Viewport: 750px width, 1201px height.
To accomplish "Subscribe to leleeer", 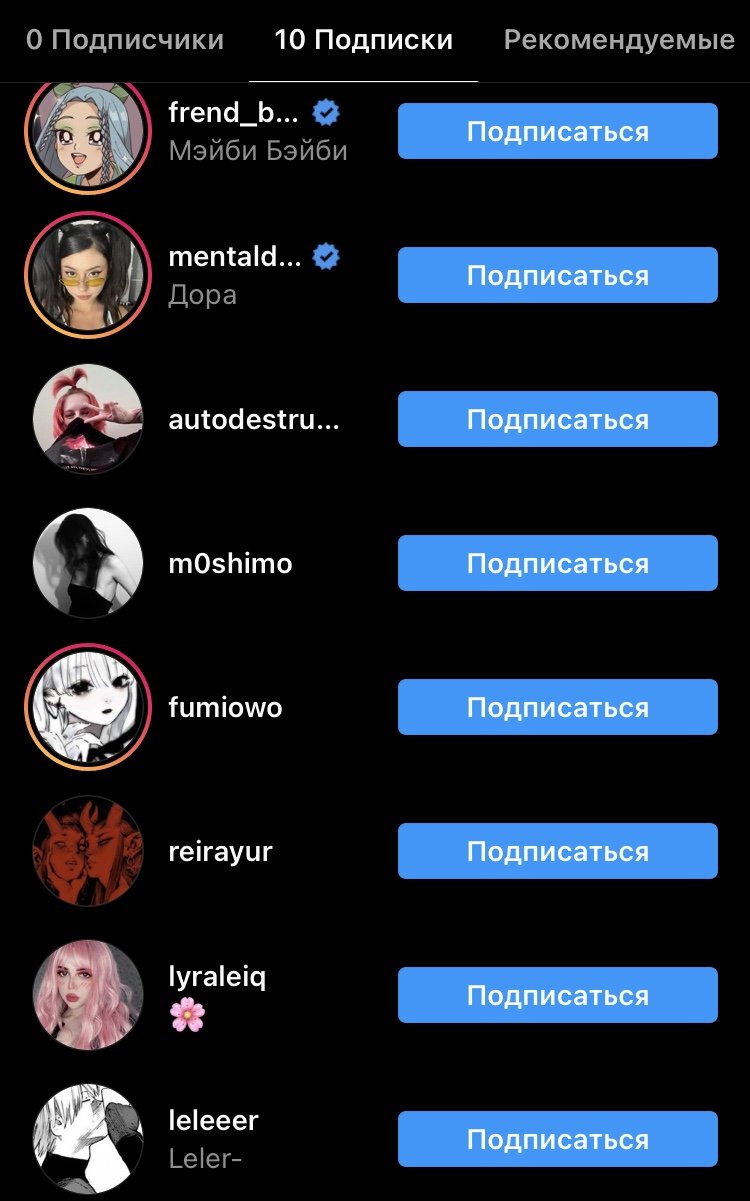I will [557, 1139].
